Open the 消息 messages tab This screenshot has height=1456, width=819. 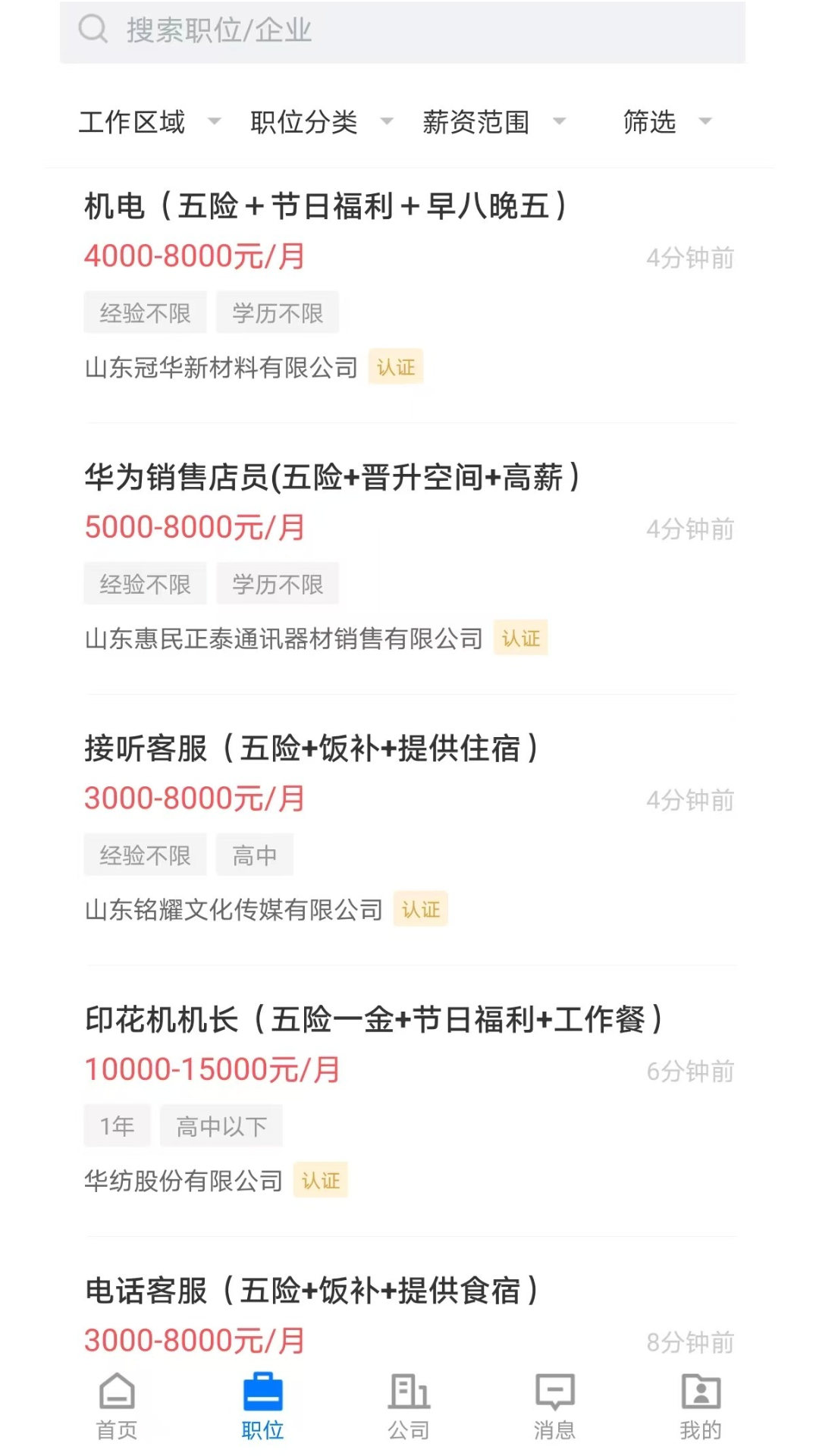click(x=555, y=1407)
